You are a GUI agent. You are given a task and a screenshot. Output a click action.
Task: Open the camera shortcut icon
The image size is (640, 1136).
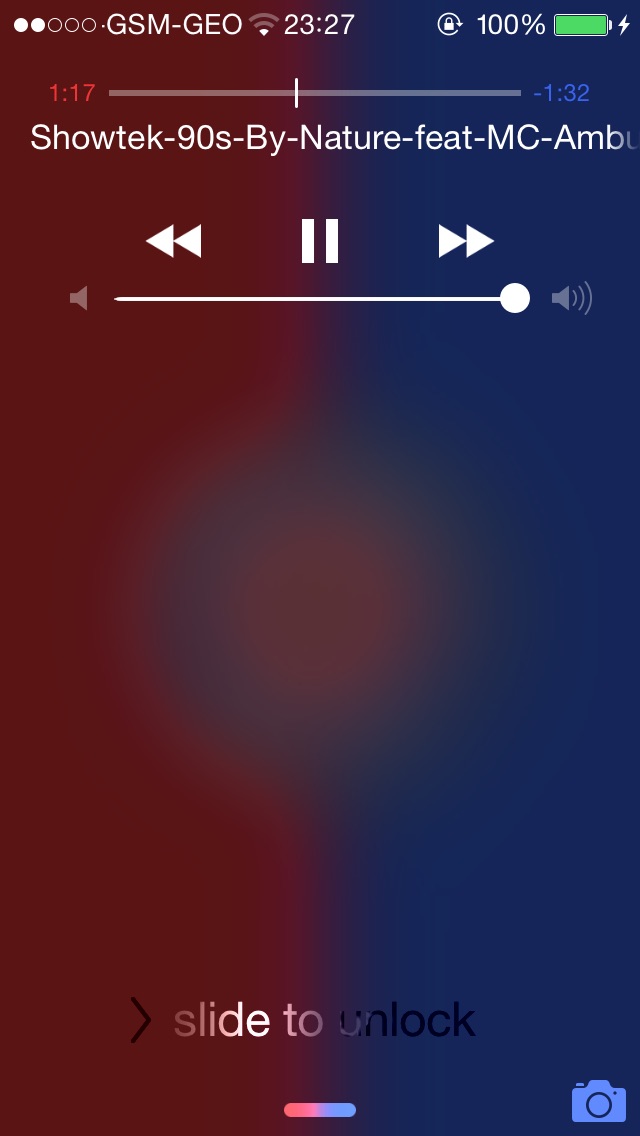(x=598, y=1101)
